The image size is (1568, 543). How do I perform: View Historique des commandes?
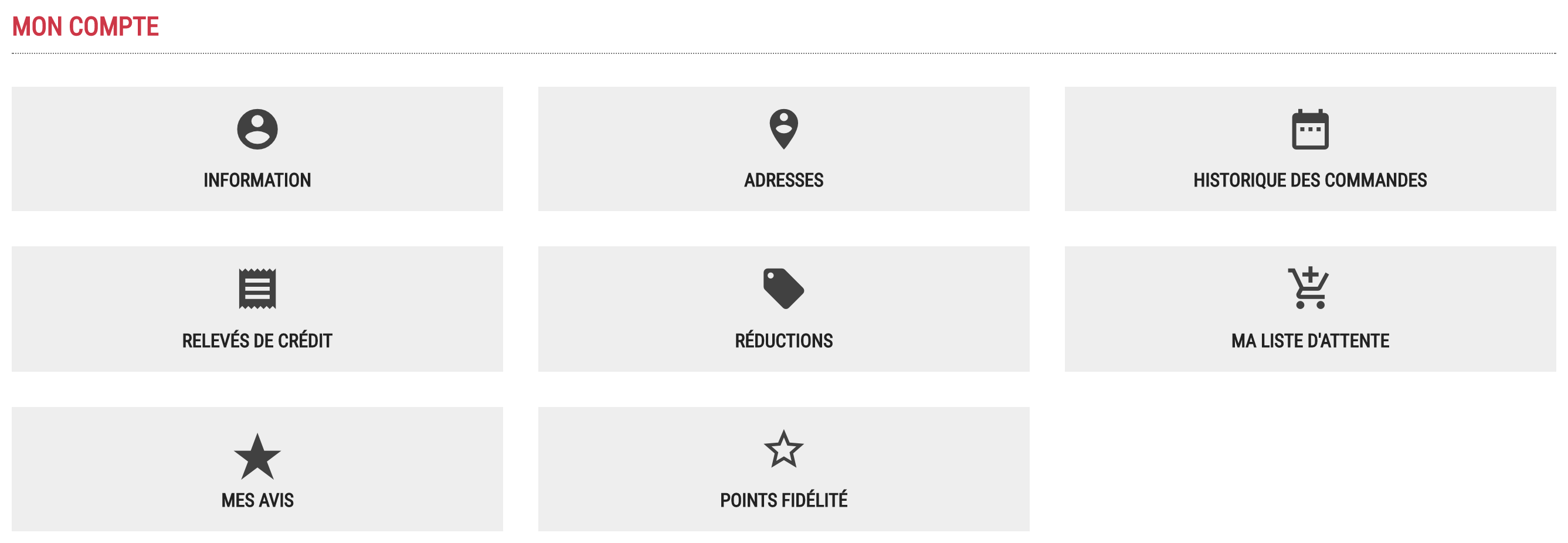point(1310,149)
